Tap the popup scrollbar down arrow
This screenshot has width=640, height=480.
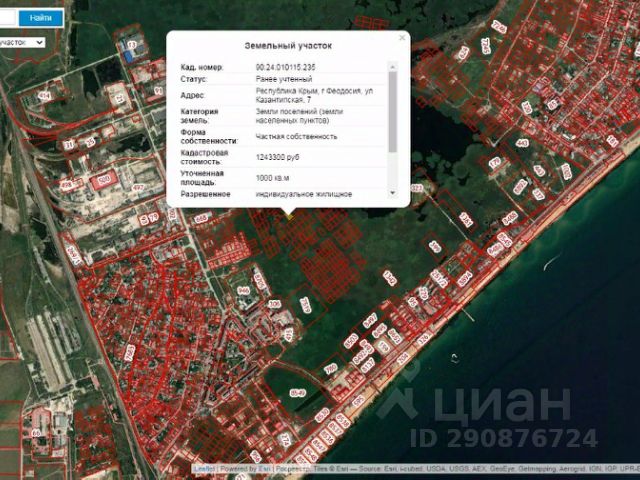392,192
